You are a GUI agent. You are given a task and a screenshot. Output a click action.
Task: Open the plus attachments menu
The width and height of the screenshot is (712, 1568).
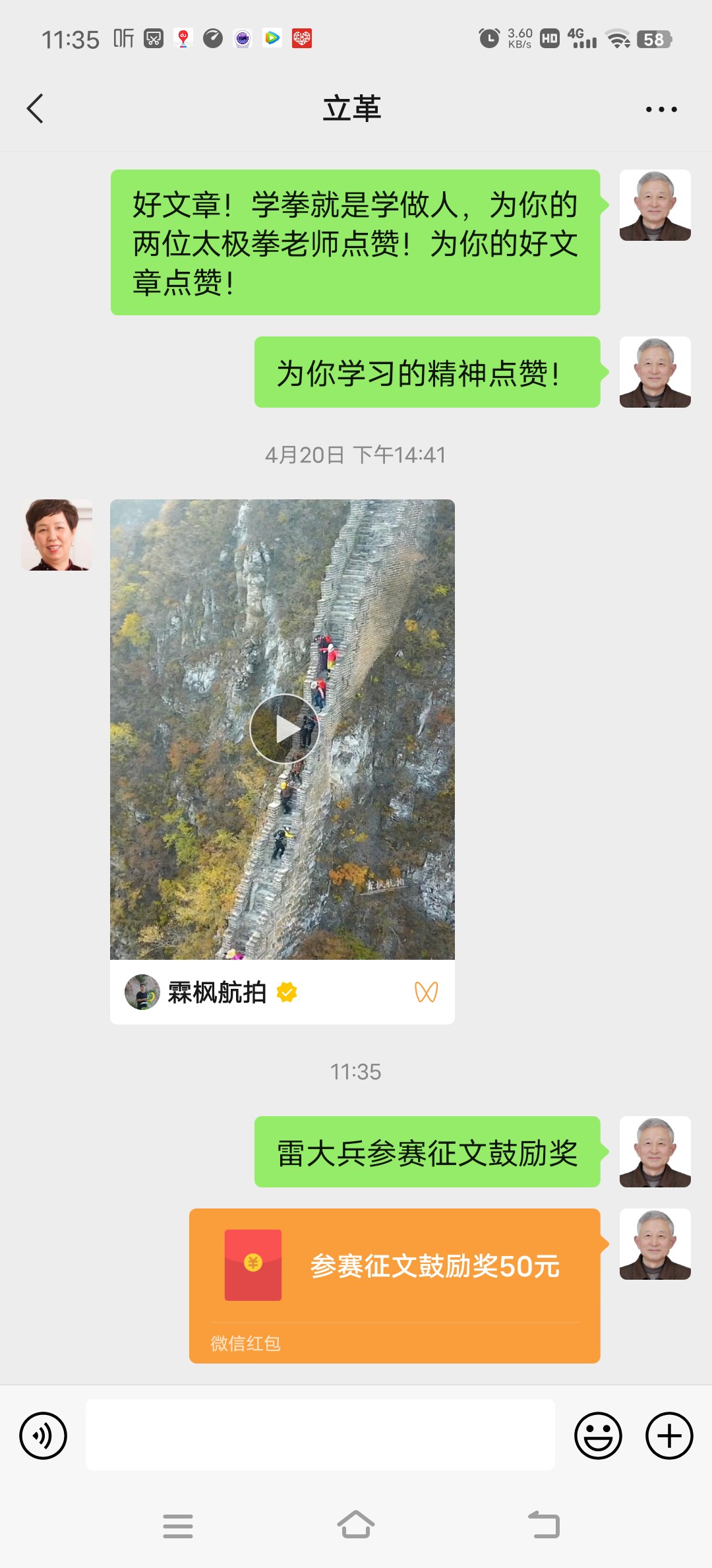pyautogui.click(x=668, y=1435)
